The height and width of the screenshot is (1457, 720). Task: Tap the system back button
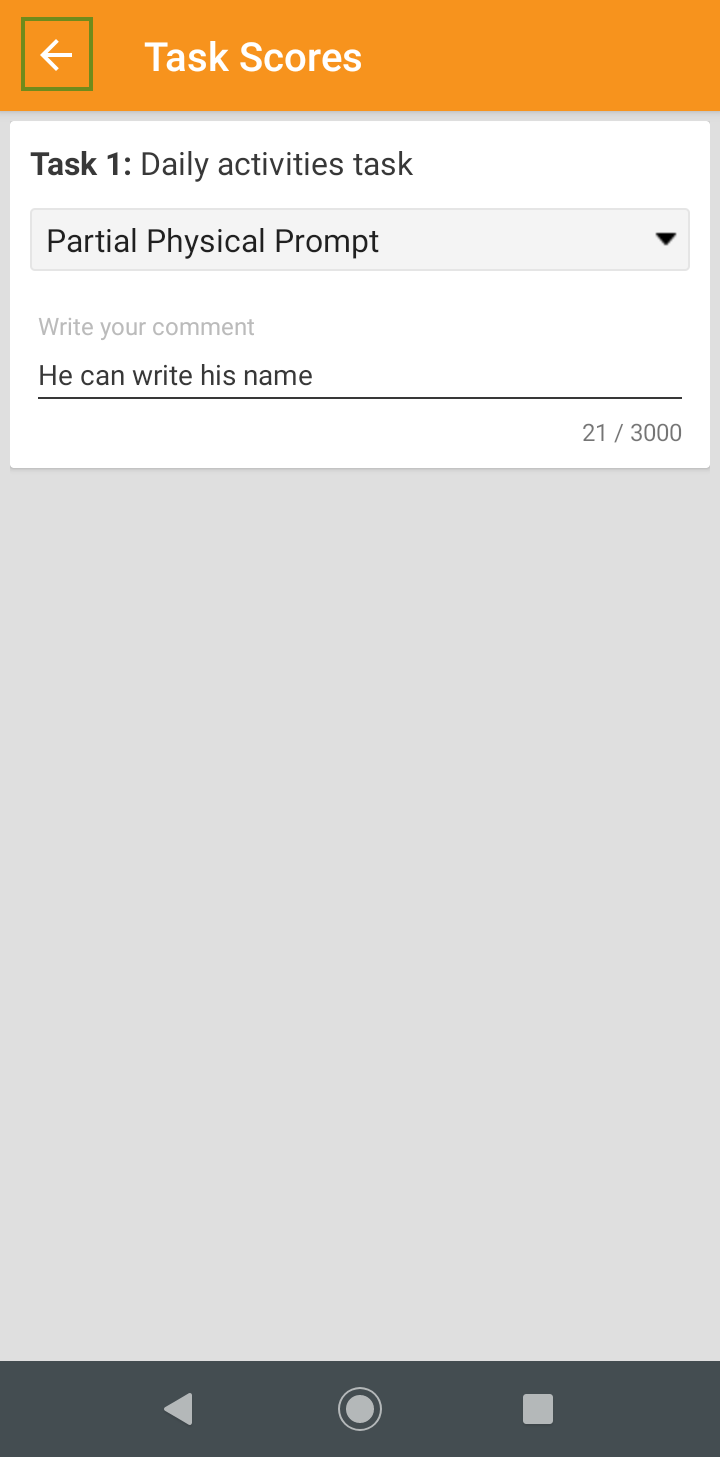click(x=179, y=1409)
